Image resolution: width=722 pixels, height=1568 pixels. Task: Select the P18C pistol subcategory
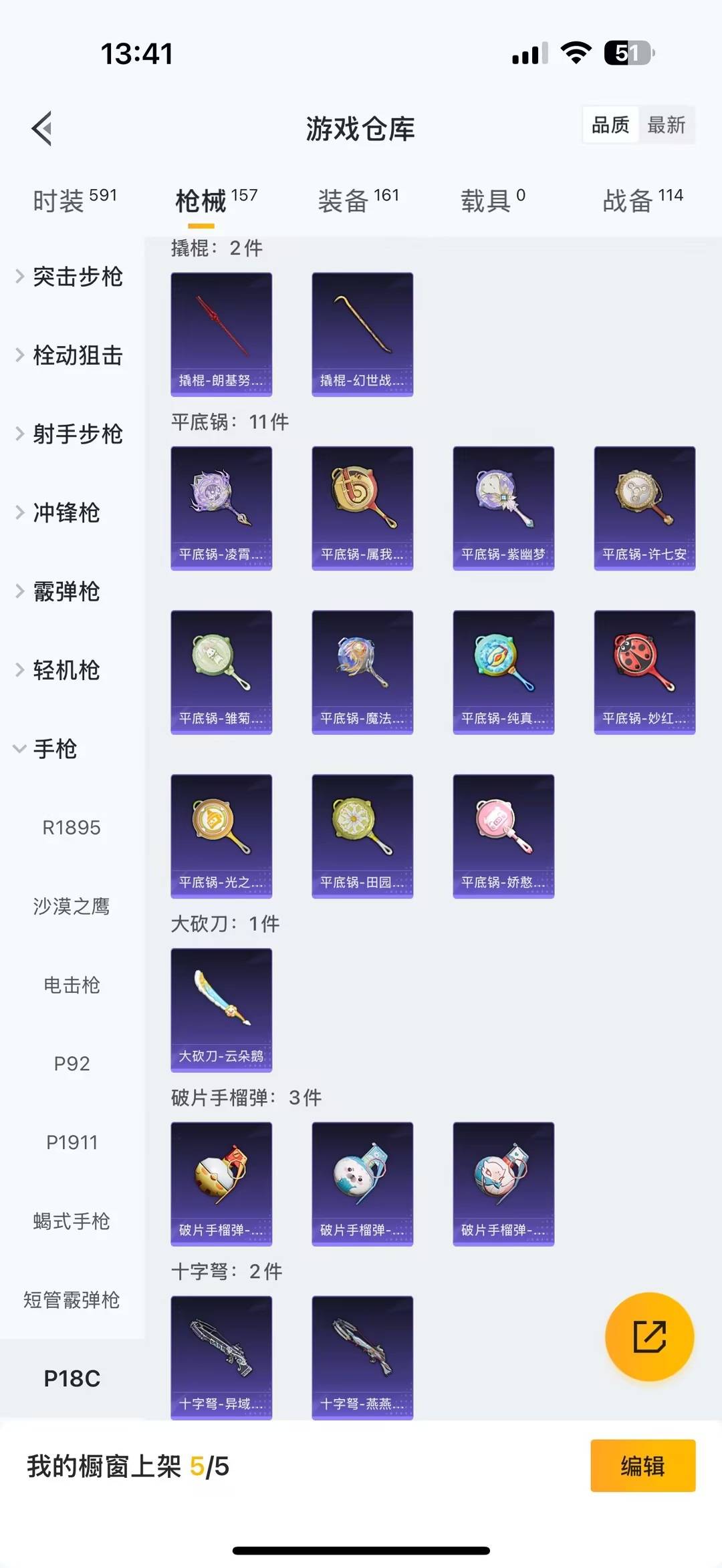click(72, 1377)
